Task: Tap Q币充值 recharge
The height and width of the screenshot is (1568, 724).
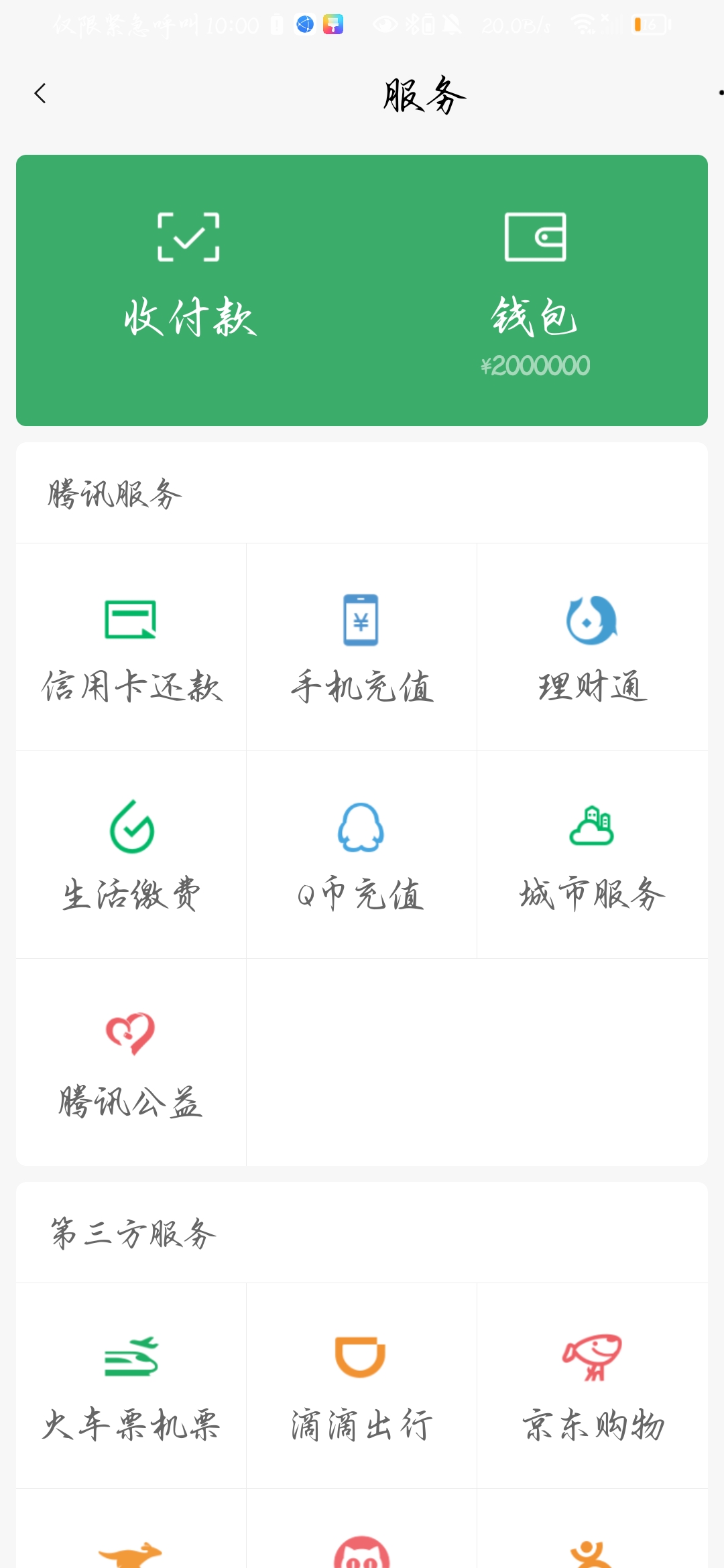Action: tap(362, 855)
